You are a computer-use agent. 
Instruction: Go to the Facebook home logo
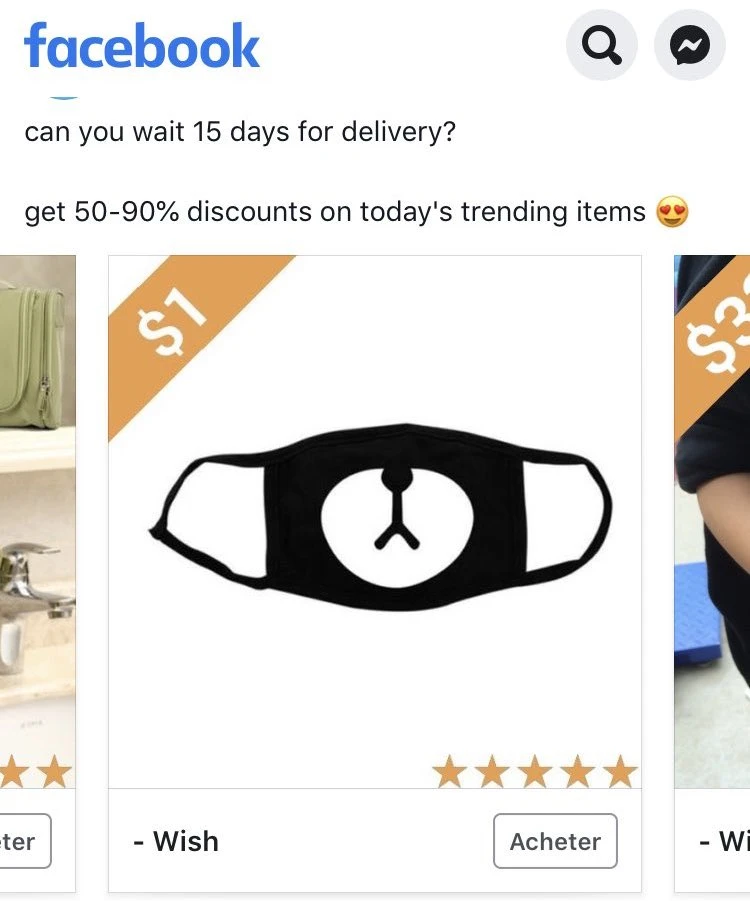click(141, 46)
